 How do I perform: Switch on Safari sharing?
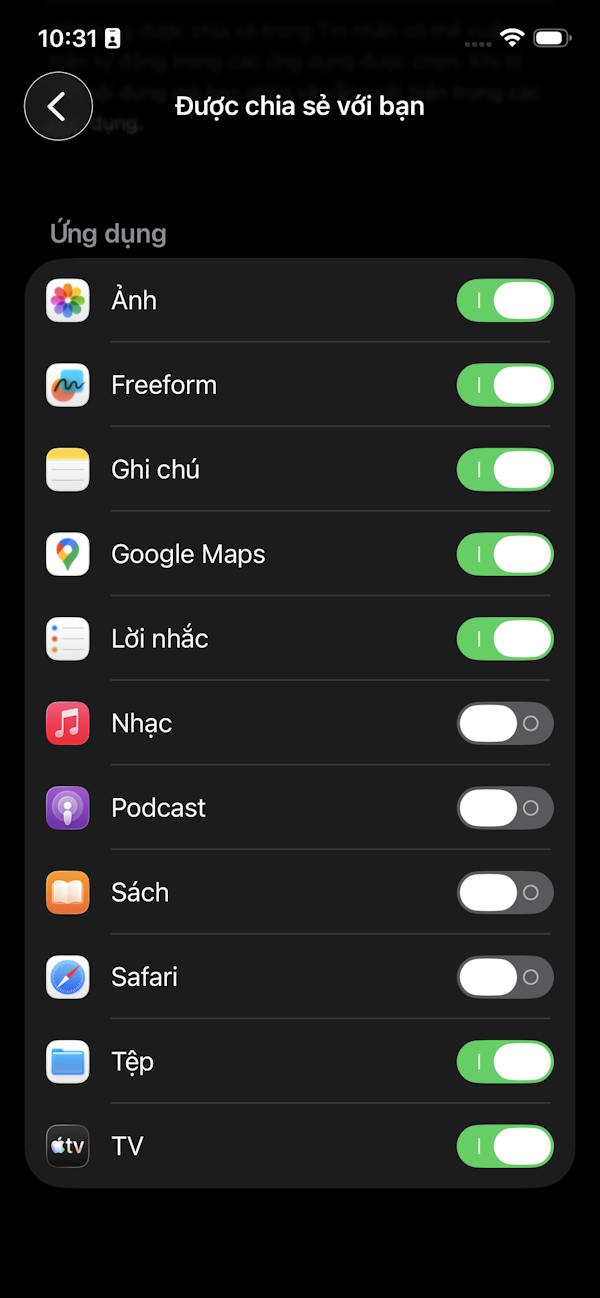504,977
